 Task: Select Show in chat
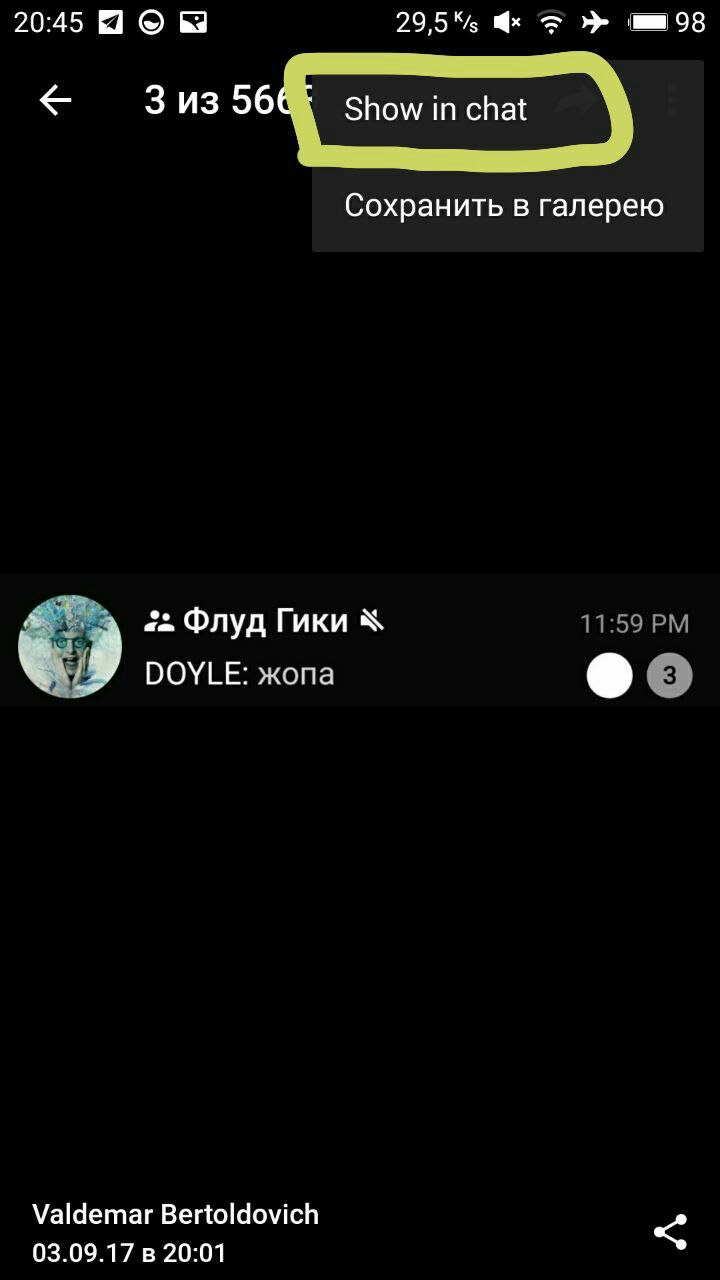[x=436, y=109]
